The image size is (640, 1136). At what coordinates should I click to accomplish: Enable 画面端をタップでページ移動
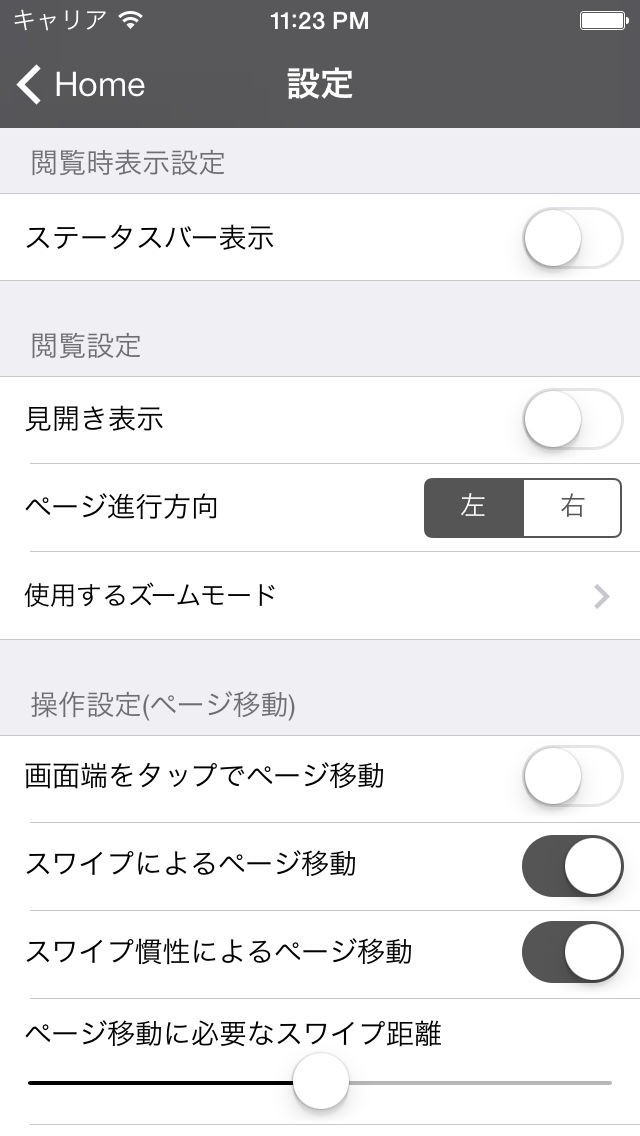572,776
